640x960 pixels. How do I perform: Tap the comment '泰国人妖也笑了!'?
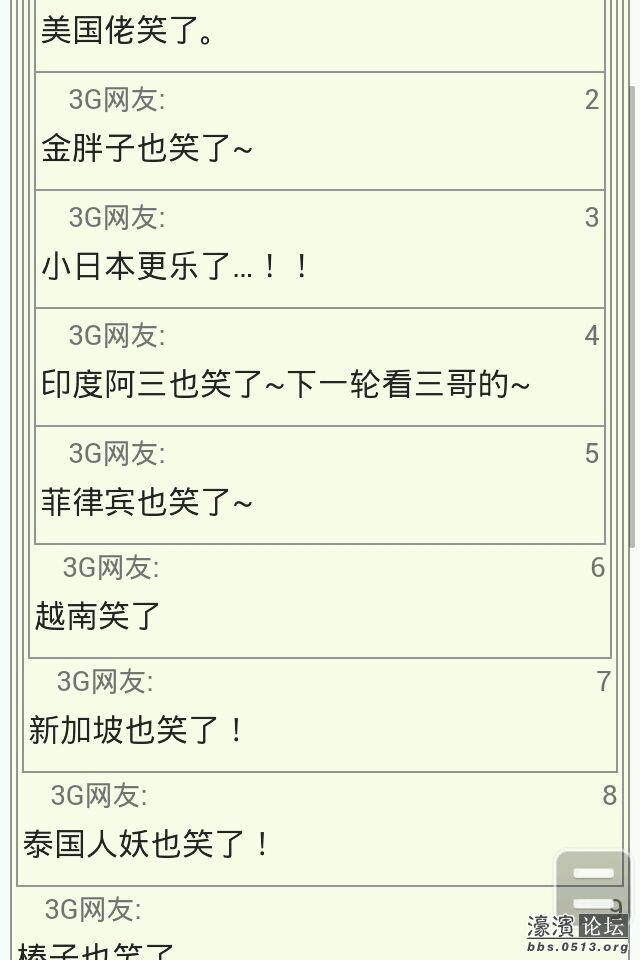(x=147, y=845)
